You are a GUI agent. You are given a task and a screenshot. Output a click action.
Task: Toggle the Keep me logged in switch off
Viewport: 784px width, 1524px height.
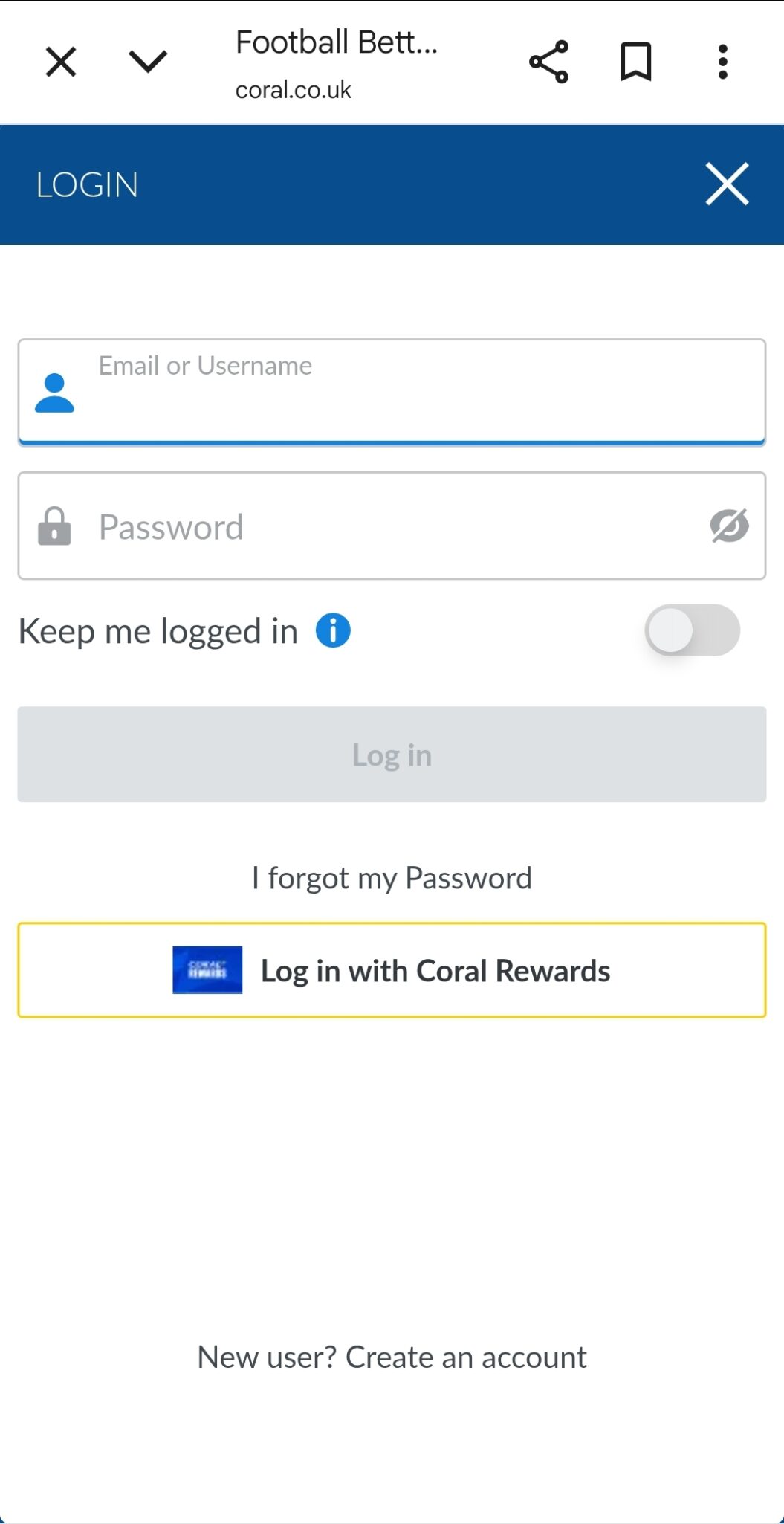tap(691, 630)
